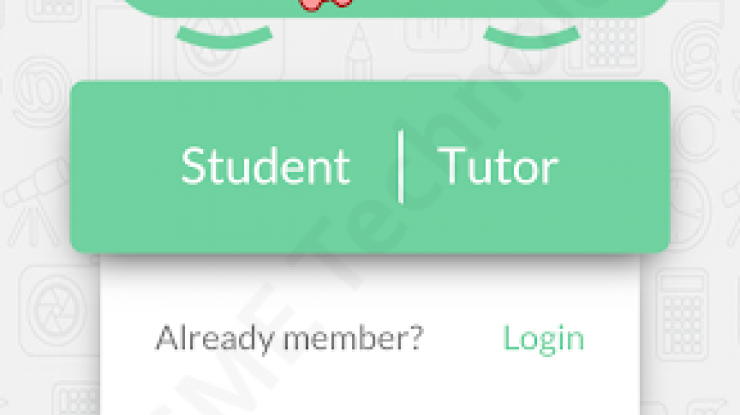Choose the Tutor option
The width and height of the screenshot is (740, 415).
point(498,167)
